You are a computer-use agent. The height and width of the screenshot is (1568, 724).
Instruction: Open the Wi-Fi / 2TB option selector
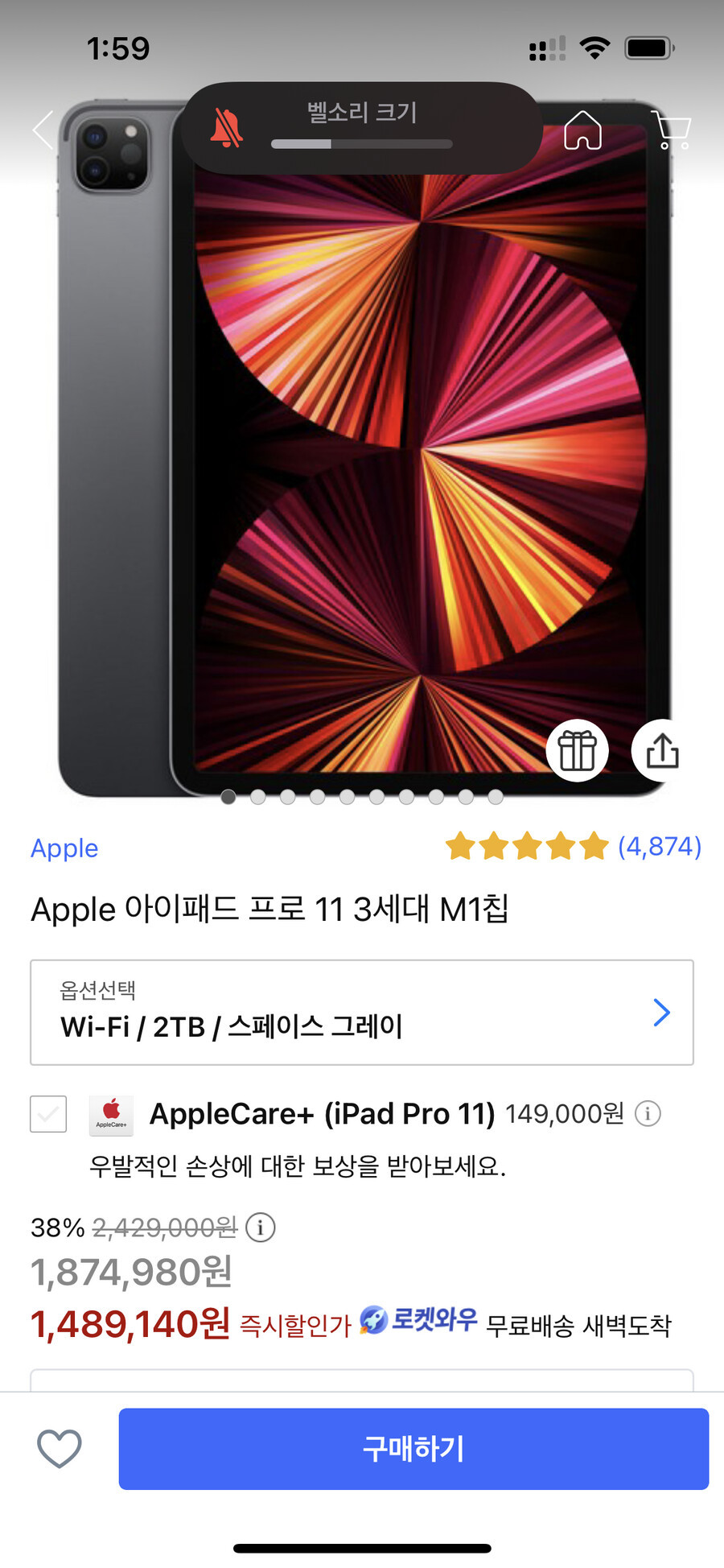tap(362, 1012)
